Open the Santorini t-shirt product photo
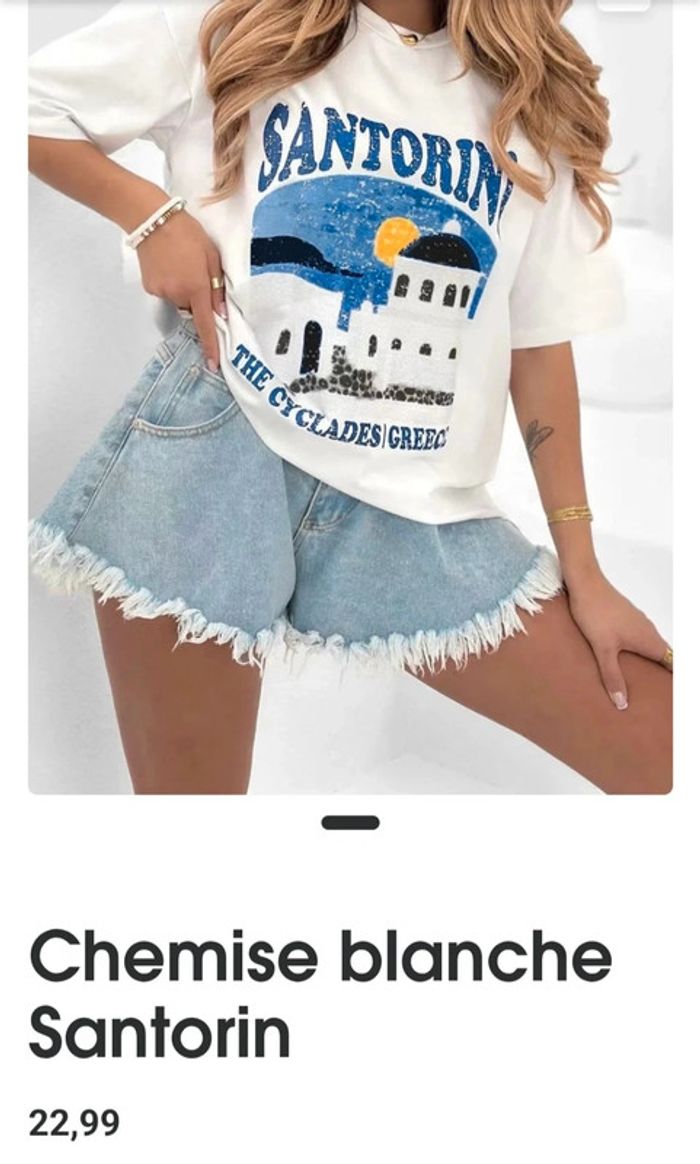 pyautogui.click(x=350, y=400)
